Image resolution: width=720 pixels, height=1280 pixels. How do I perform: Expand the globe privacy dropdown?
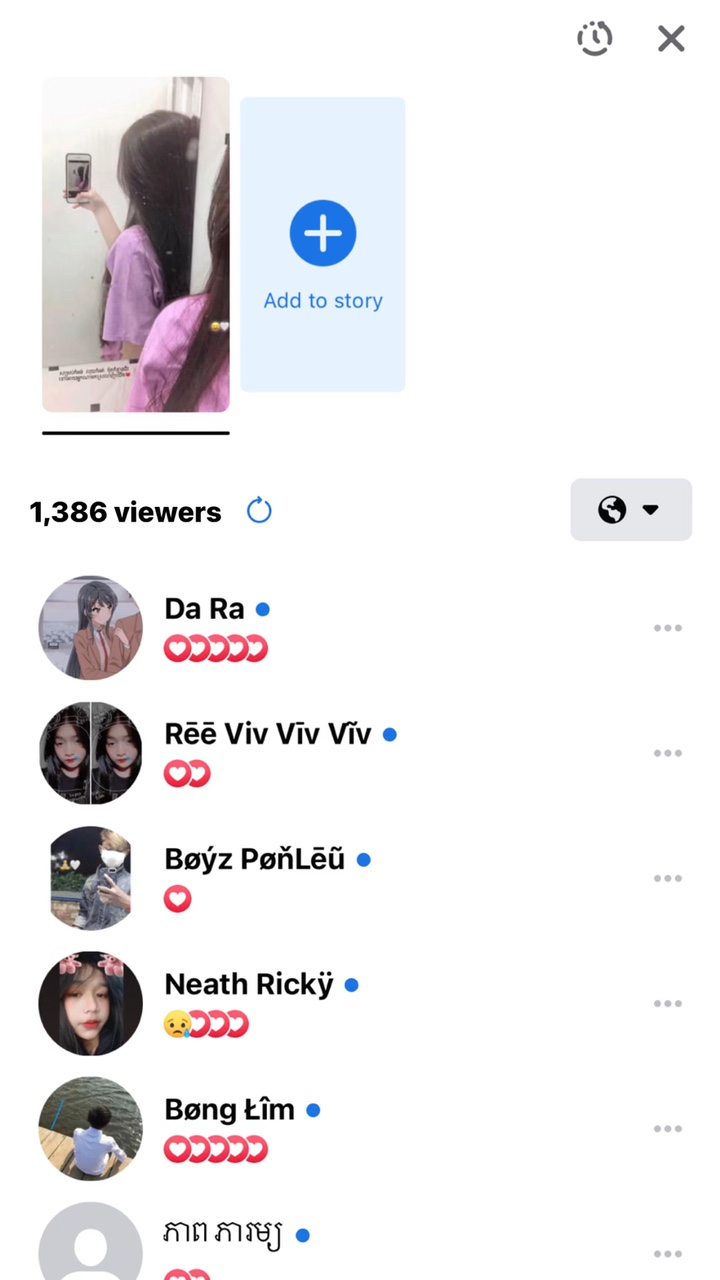[x=630, y=510]
